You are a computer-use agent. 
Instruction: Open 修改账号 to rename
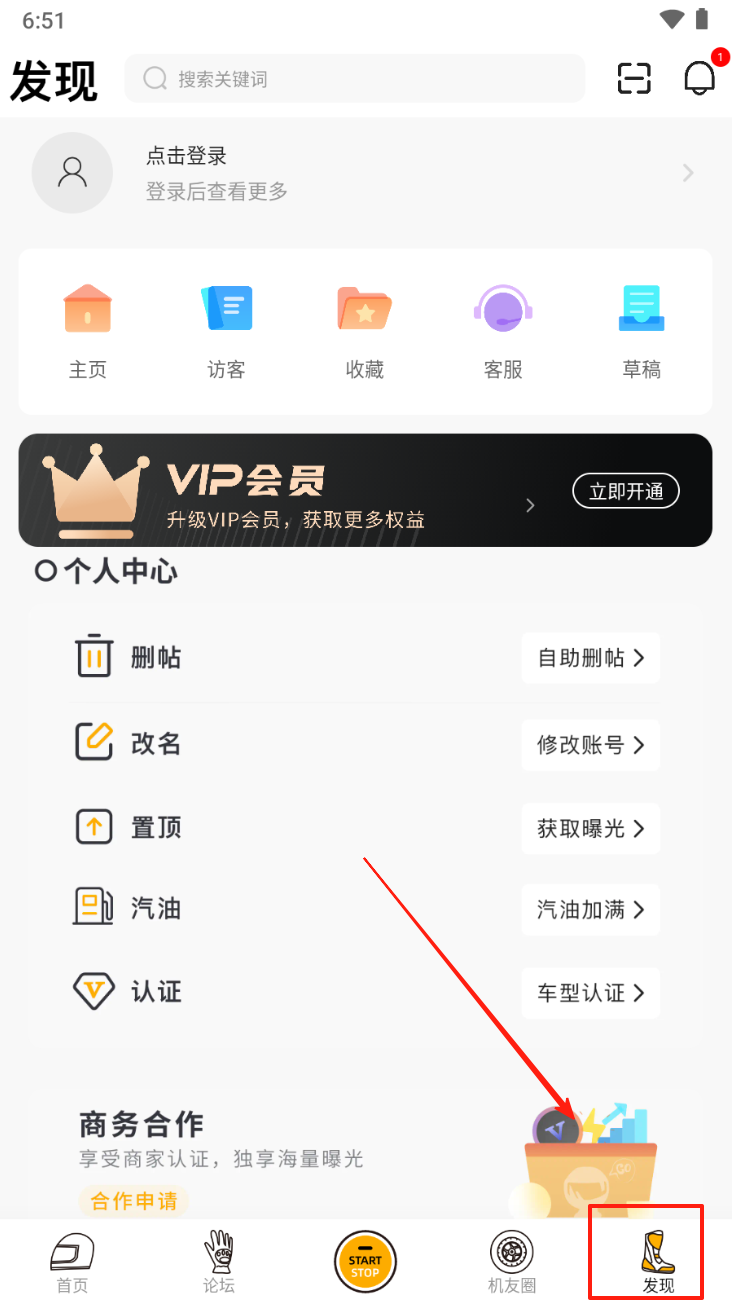(x=590, y=745)
